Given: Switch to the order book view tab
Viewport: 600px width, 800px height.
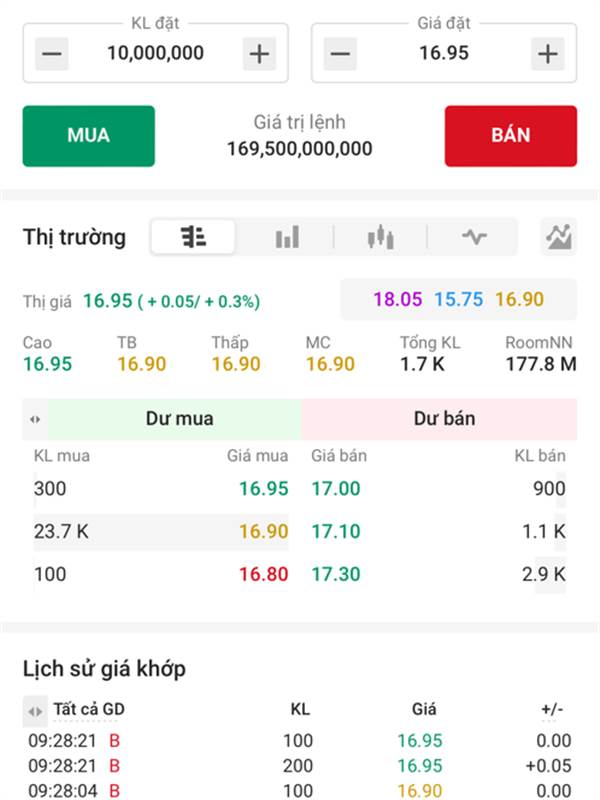Looking at the screenshot, I should [x=193, y=237].
